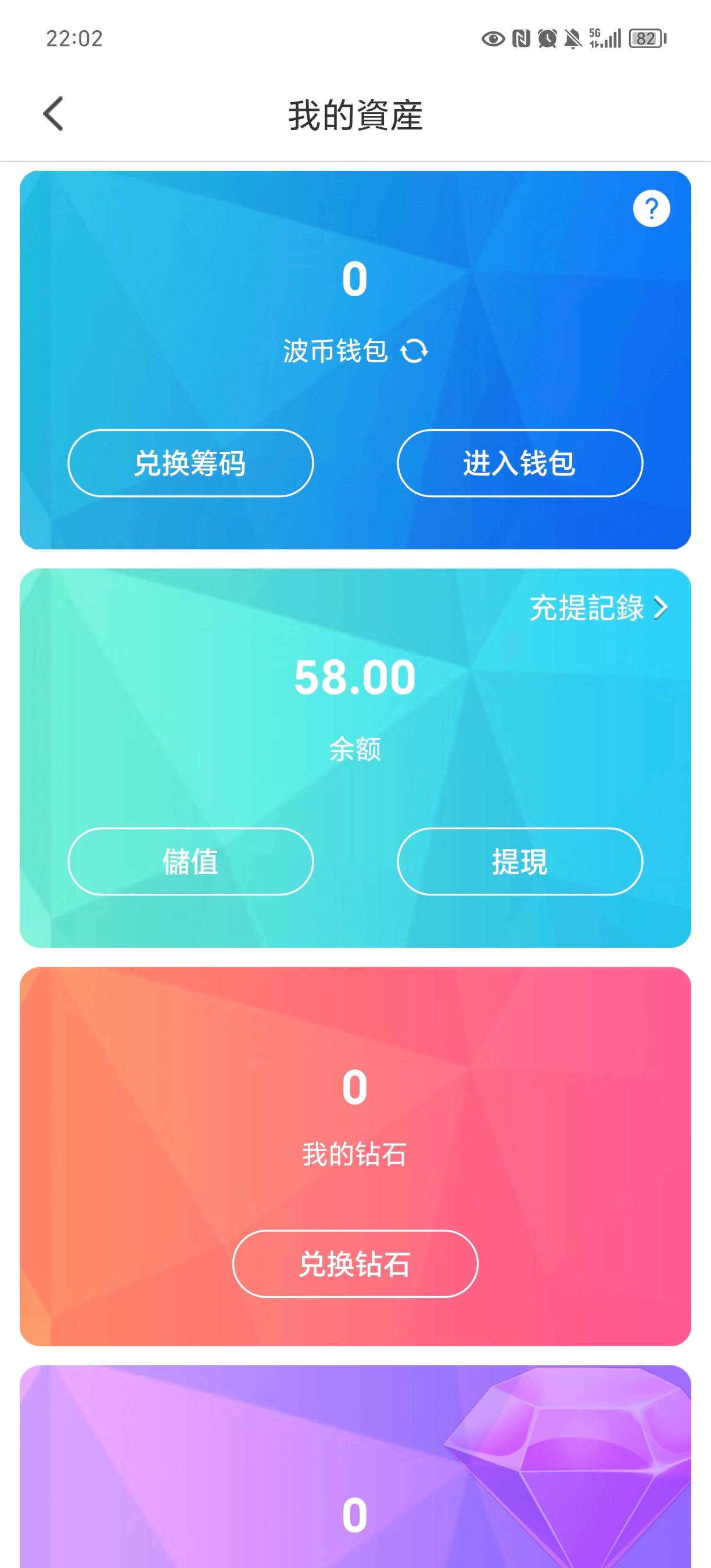
Task: Refresh the 波币钱包 balance
Action: 415,351
